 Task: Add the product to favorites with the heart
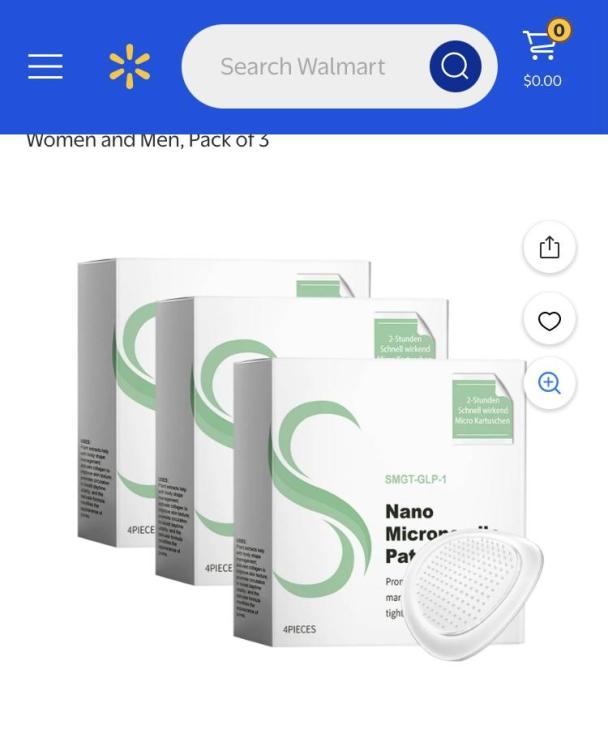point(549,321)
